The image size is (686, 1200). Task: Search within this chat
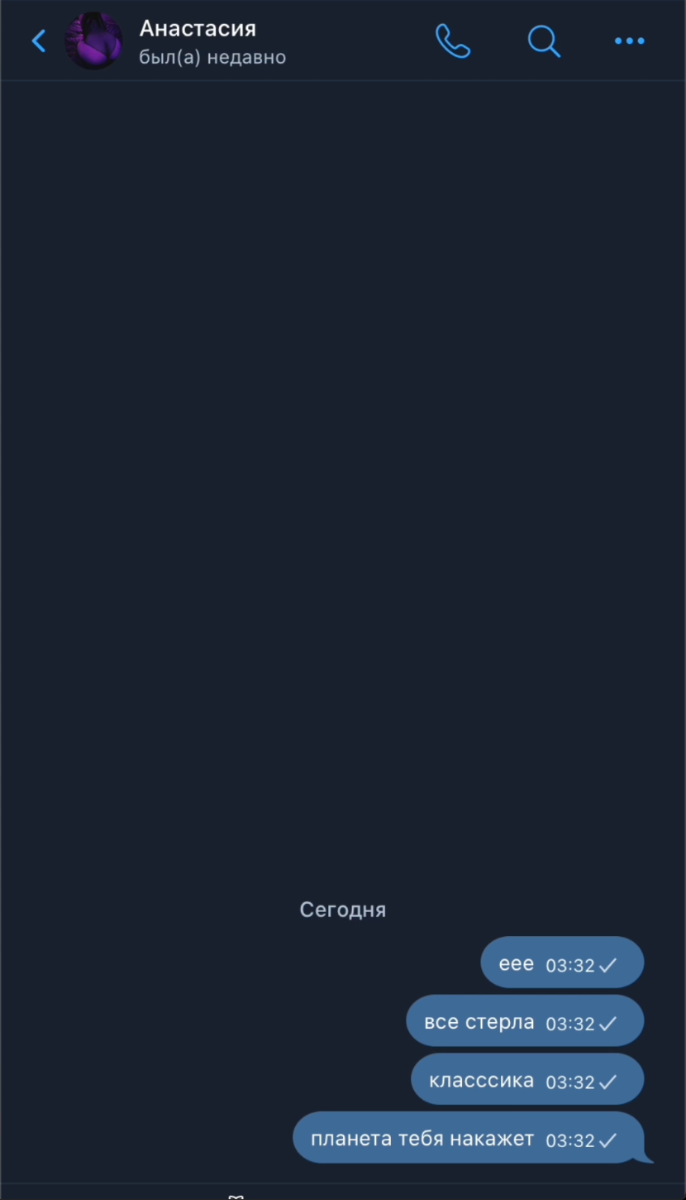coord(543,41)
